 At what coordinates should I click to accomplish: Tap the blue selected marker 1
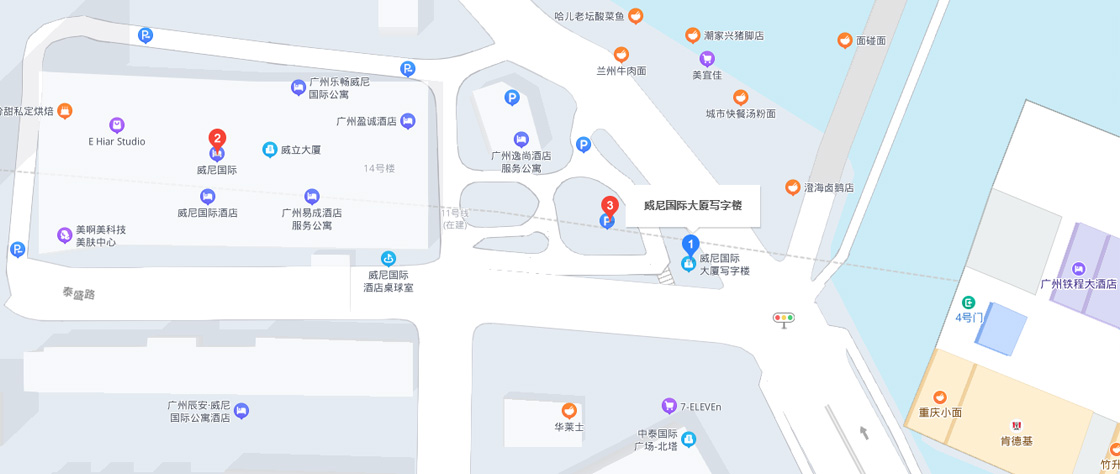pos(689,245)
